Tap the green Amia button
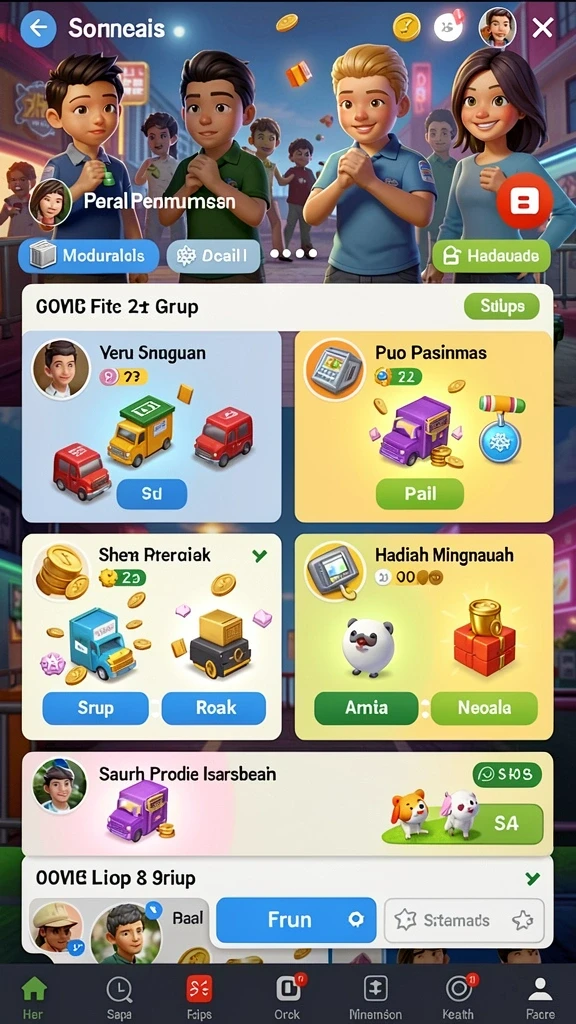 click(366, 709)
